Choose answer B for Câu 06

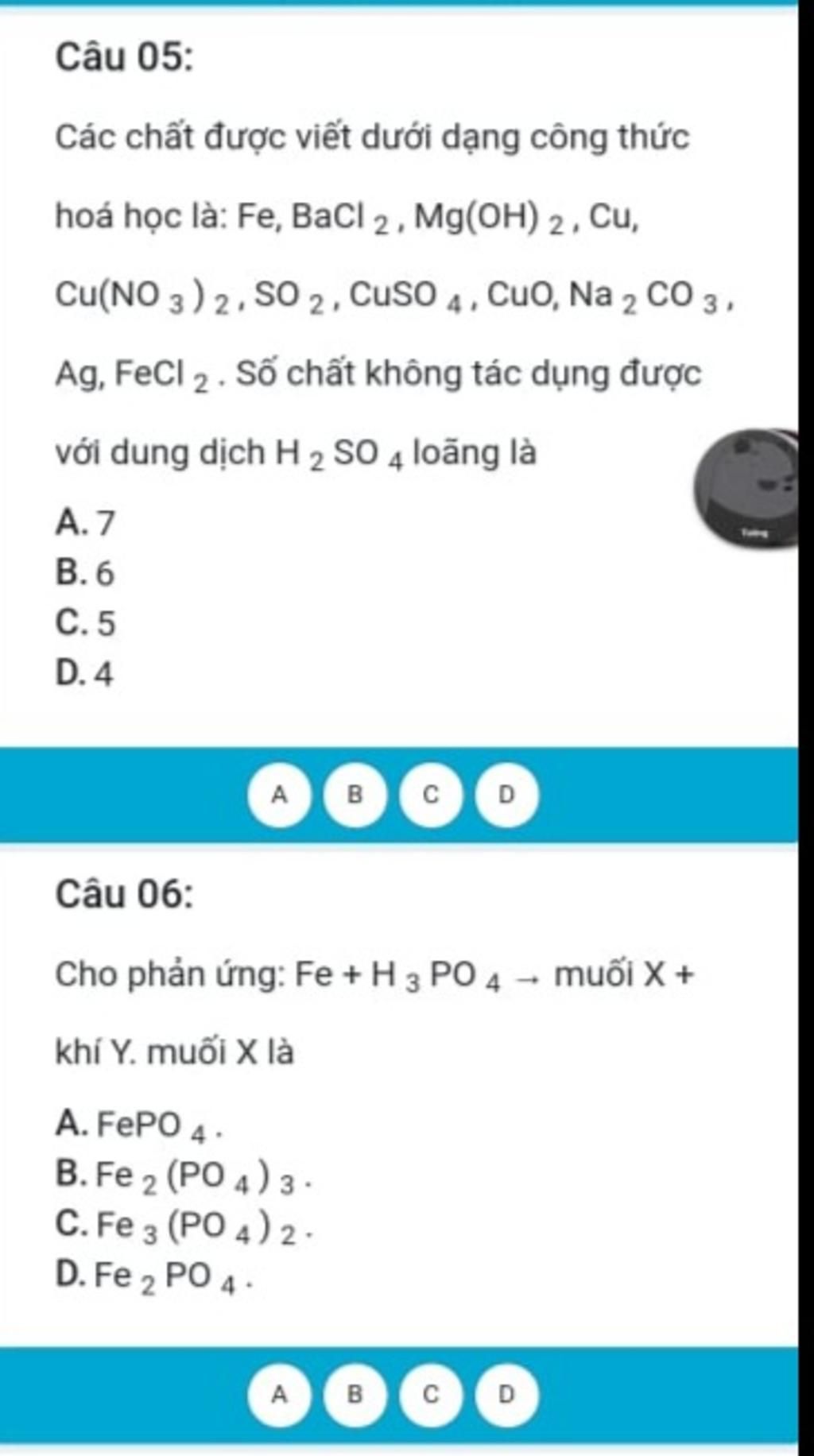coord(355,1393)
